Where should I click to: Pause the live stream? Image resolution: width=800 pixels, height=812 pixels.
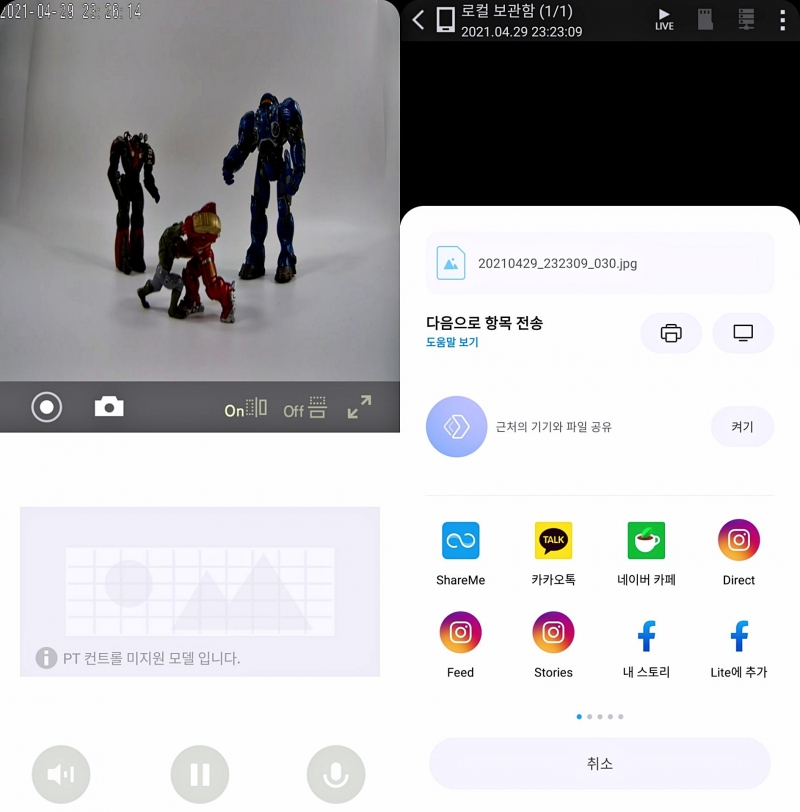[x=200, y=774]
